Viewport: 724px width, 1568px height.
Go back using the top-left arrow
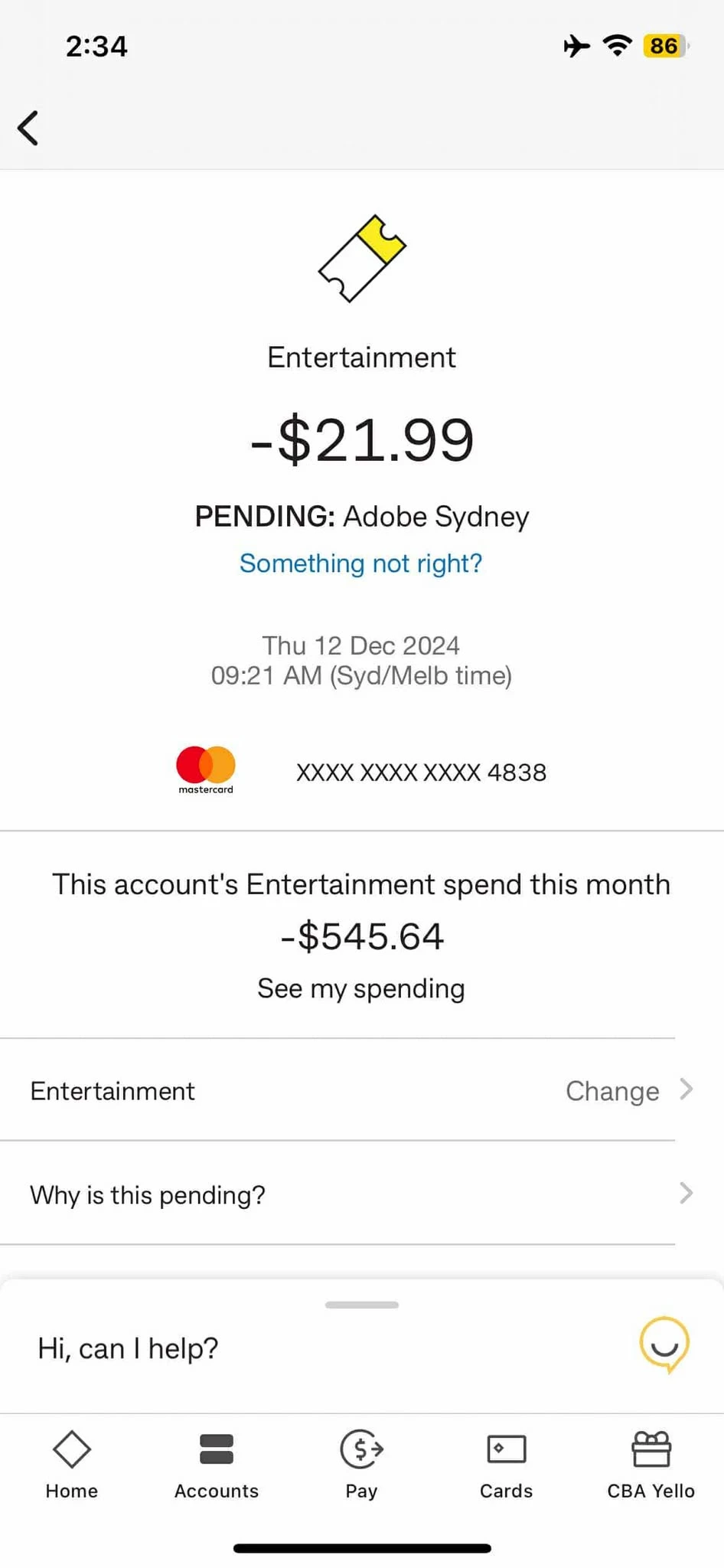[28, 128]
